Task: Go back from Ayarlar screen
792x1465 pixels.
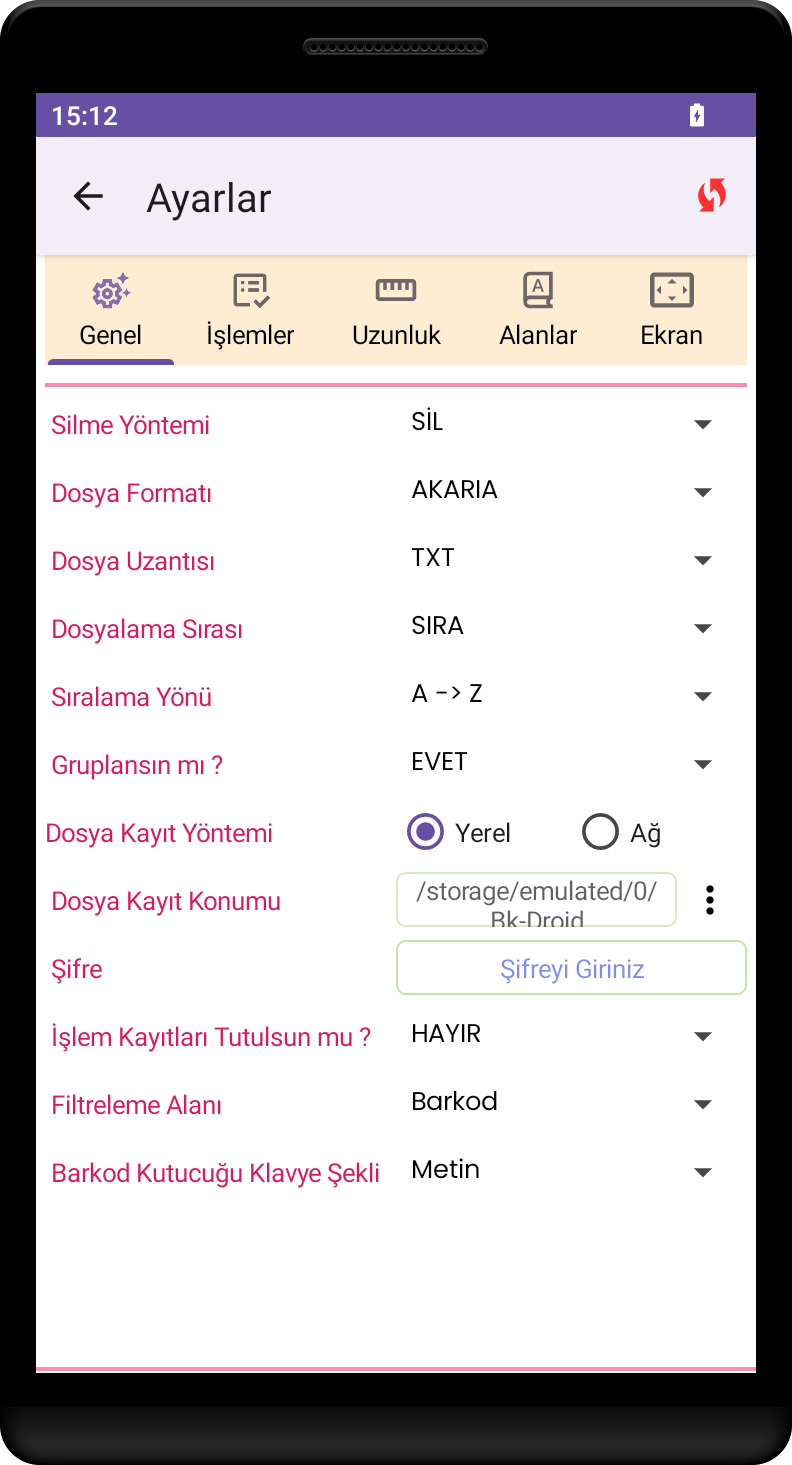Action: click(89, 196)
